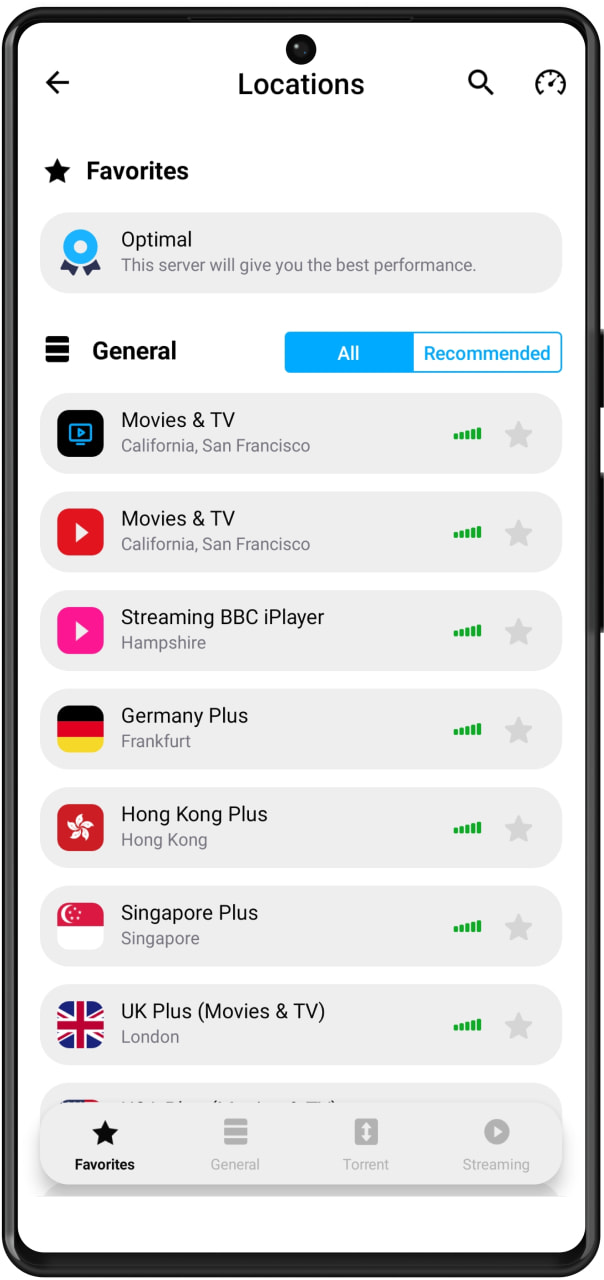Open the speed test gauge icon
Image resolution: width=604 pixels, height=1280 pixels.
(550, 83)
